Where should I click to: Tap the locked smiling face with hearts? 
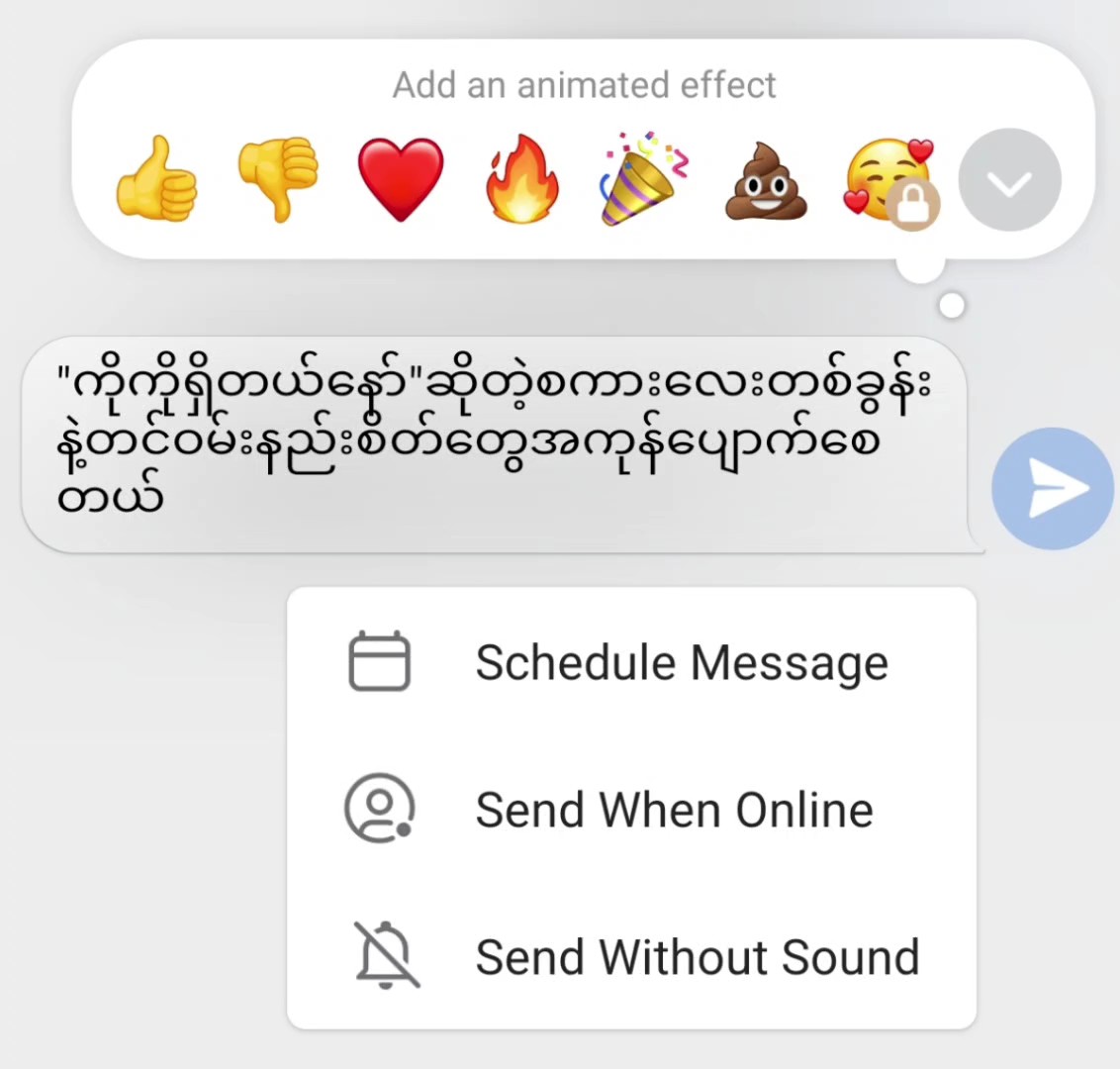pyautogui.click(x=890, y=181)
